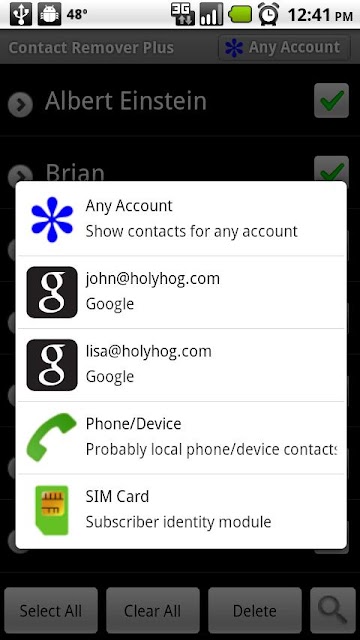Uncheck the Albert Einstein checkbox
Screen dimensions: 360x640
pyautogui.click(x=331, y=100)
